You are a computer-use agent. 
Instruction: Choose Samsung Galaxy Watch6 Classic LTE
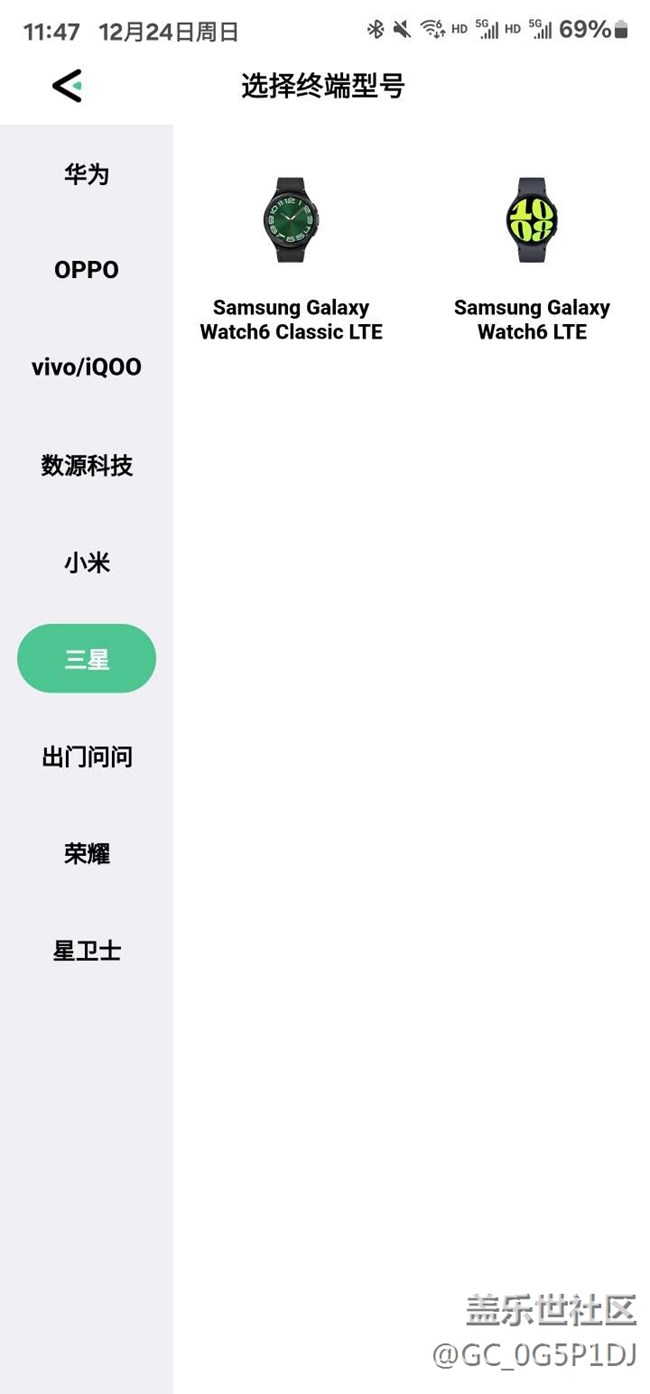click(x=291, y=260)
